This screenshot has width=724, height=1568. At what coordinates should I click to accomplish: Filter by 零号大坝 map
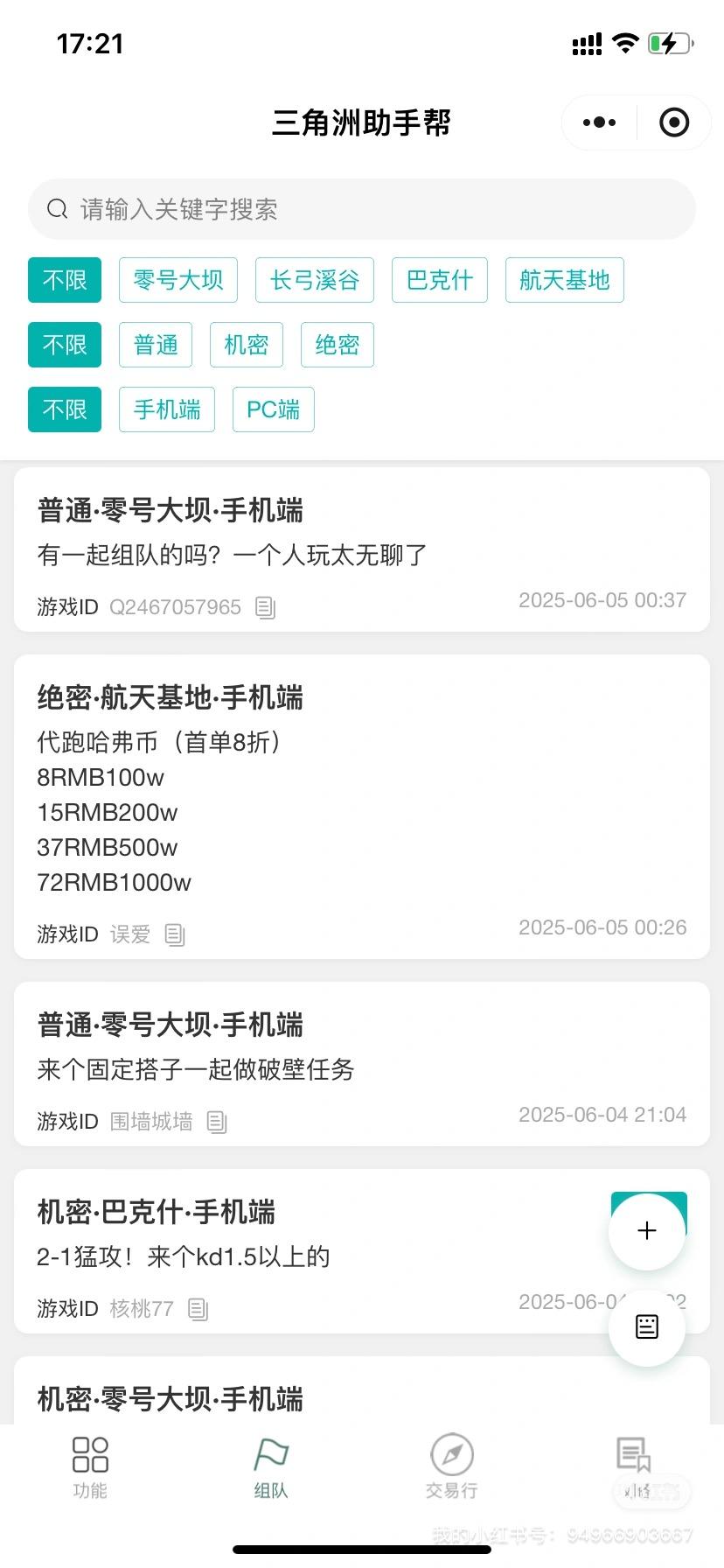178,280
